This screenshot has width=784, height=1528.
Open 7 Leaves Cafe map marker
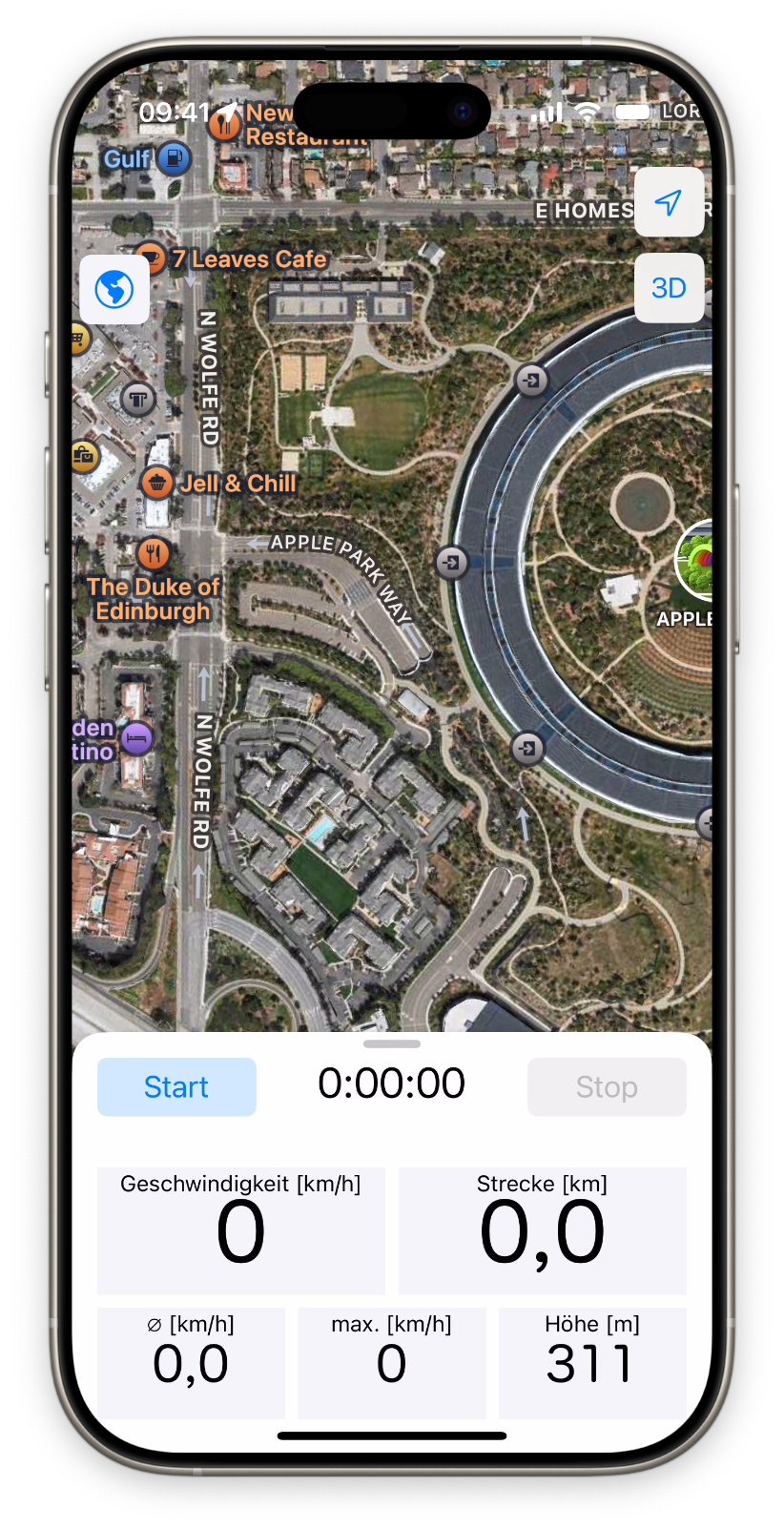[149, 258]
